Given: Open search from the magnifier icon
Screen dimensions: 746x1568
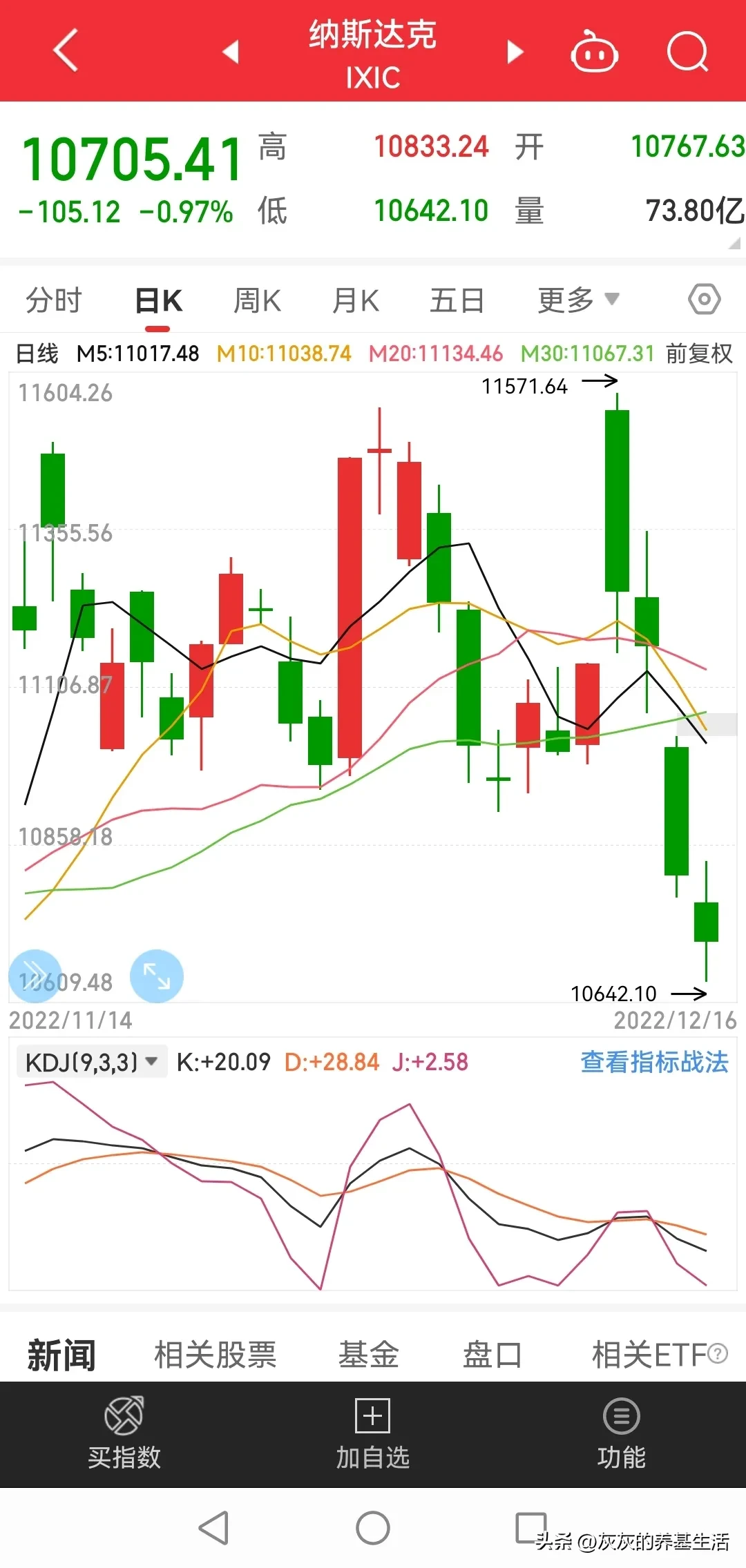Looking at the screenshot, I should (687, 52).
